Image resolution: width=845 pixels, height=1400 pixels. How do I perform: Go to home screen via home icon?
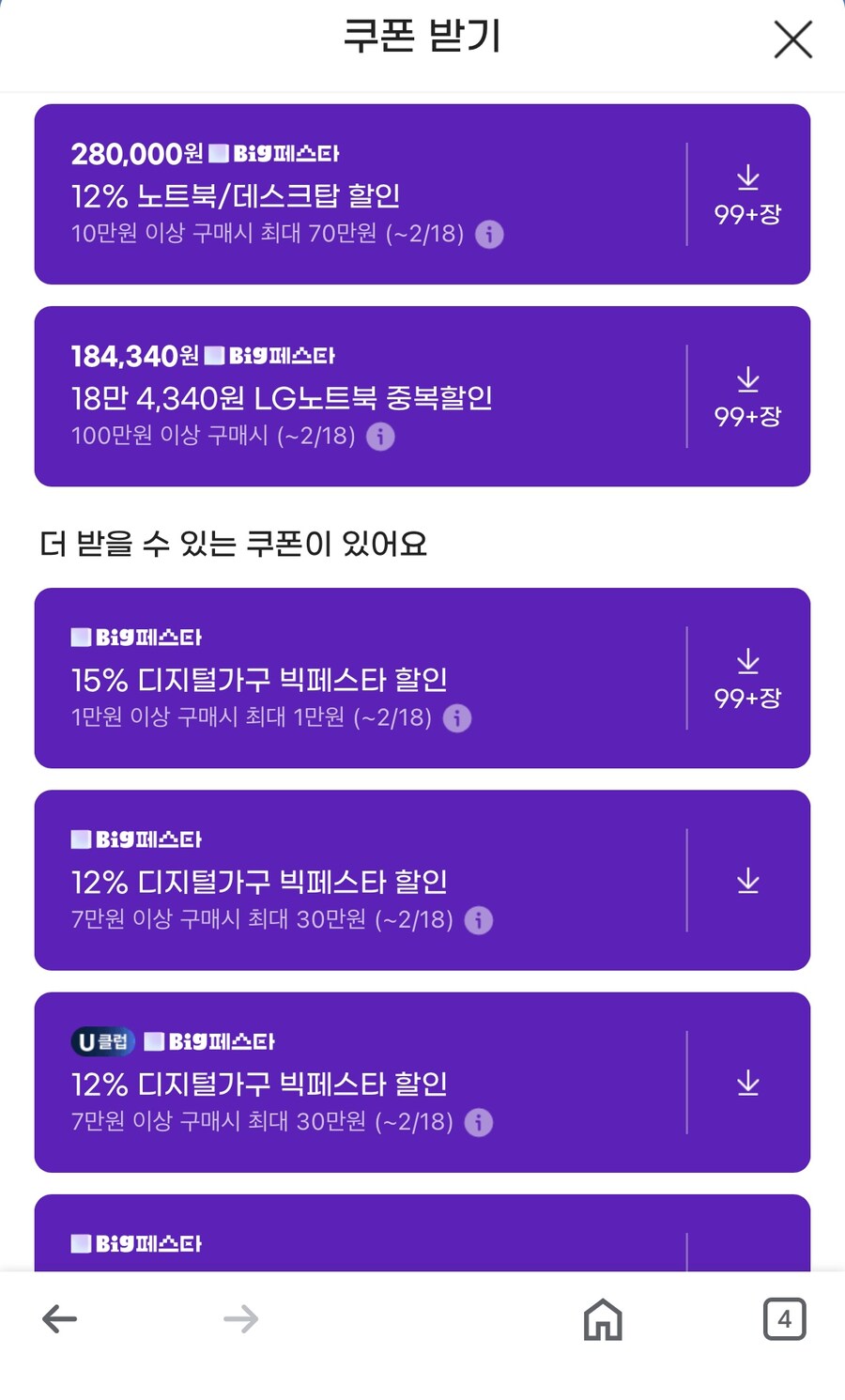[x=602, y=1318]
